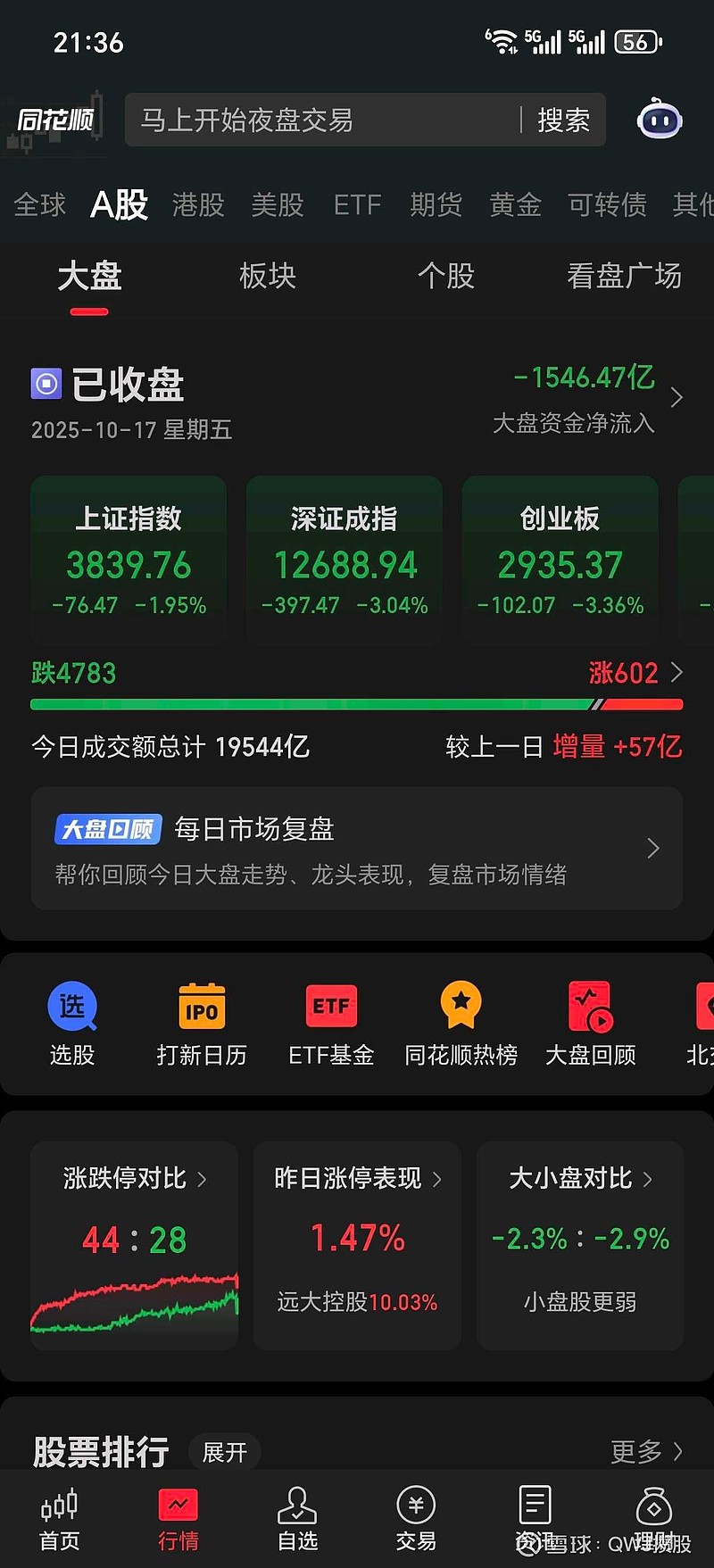This screenshot has width=714, height=1568.
Task: Open the AI assistant robot icon
Action: click(659, 120)
